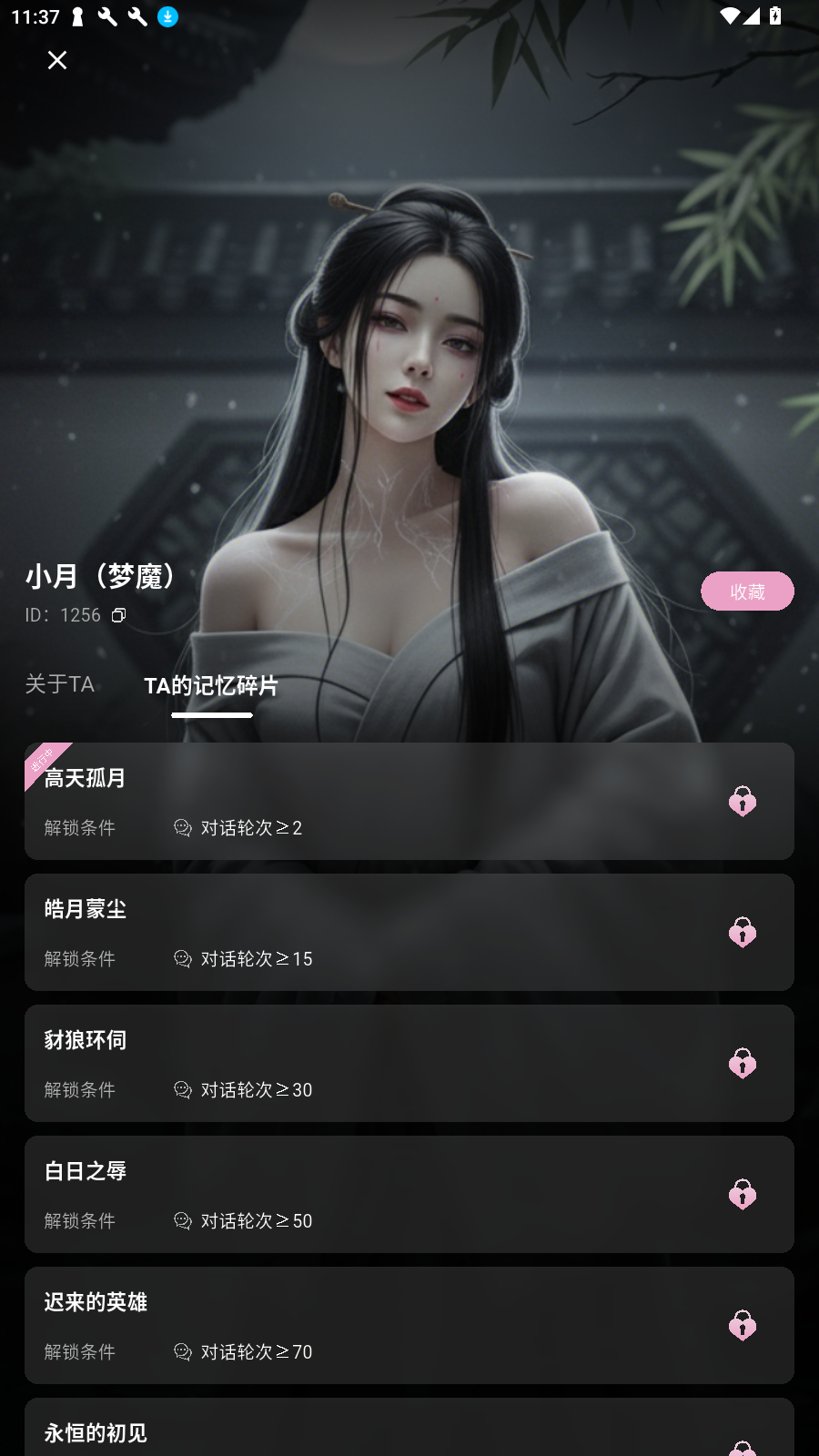Tap the 收藏 button to favorite 小月
Viewport: 819px width, 1456px height.
tap(746, 591)
